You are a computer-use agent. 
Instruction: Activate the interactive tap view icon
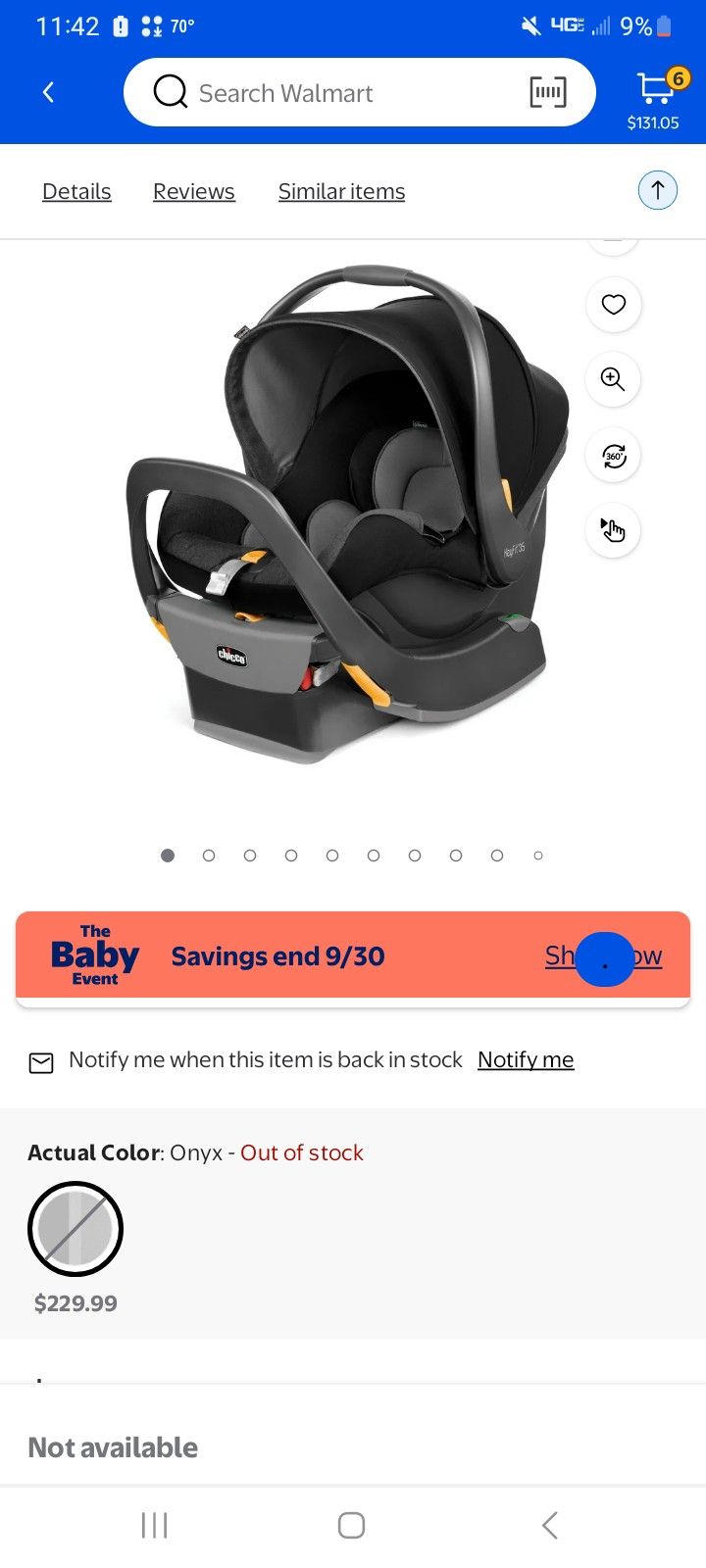point(613,530)
